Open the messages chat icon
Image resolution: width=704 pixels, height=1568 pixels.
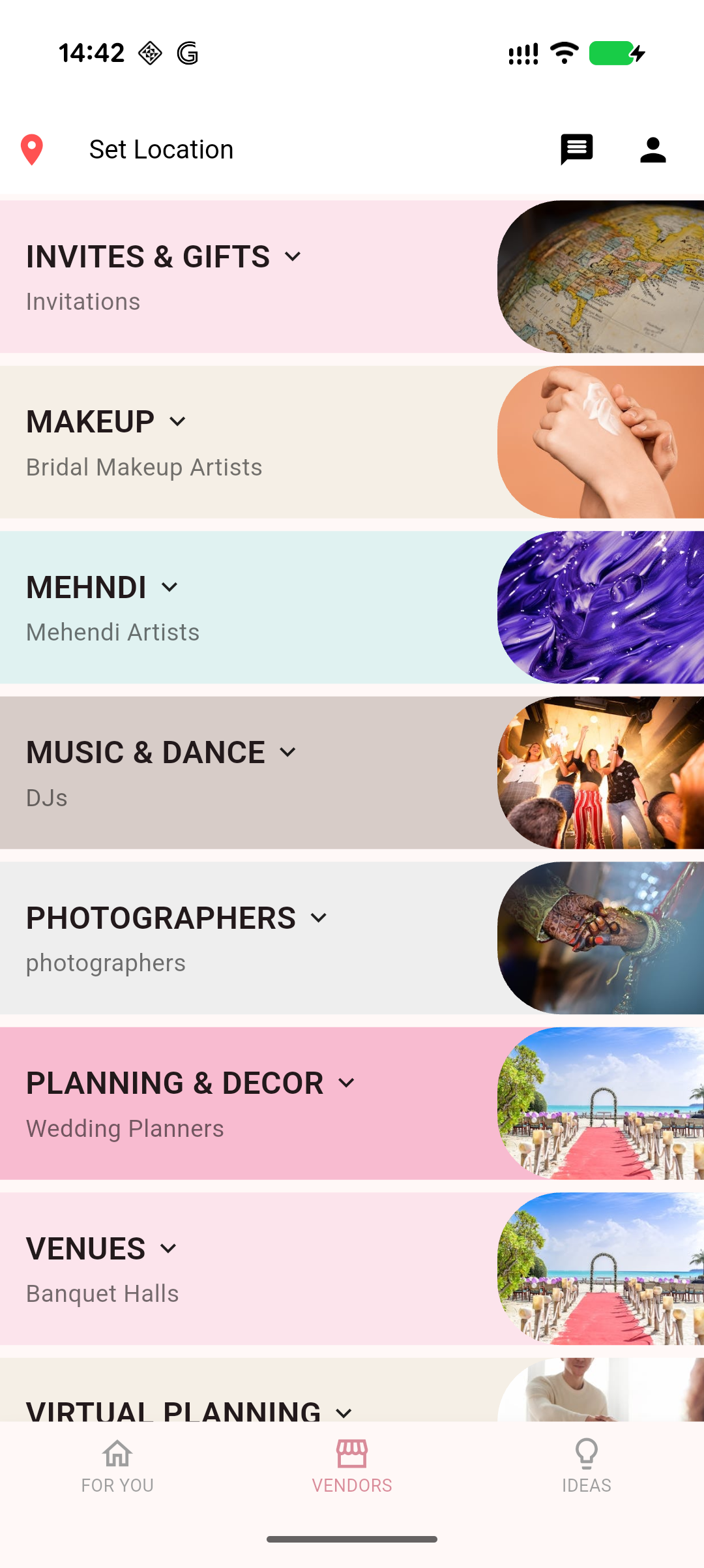click(576, 150)
